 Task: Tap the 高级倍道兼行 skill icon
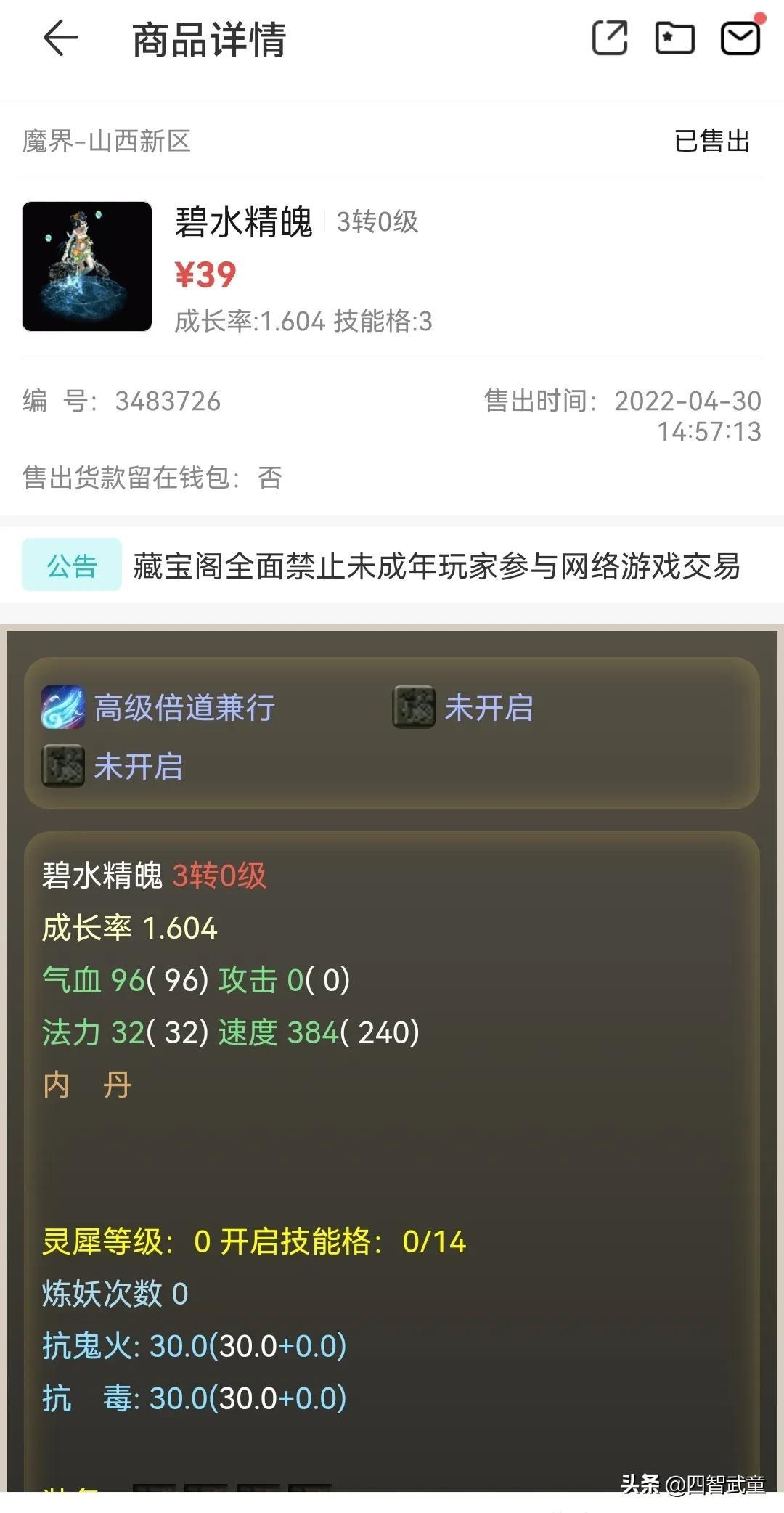[x=63, y=707]
